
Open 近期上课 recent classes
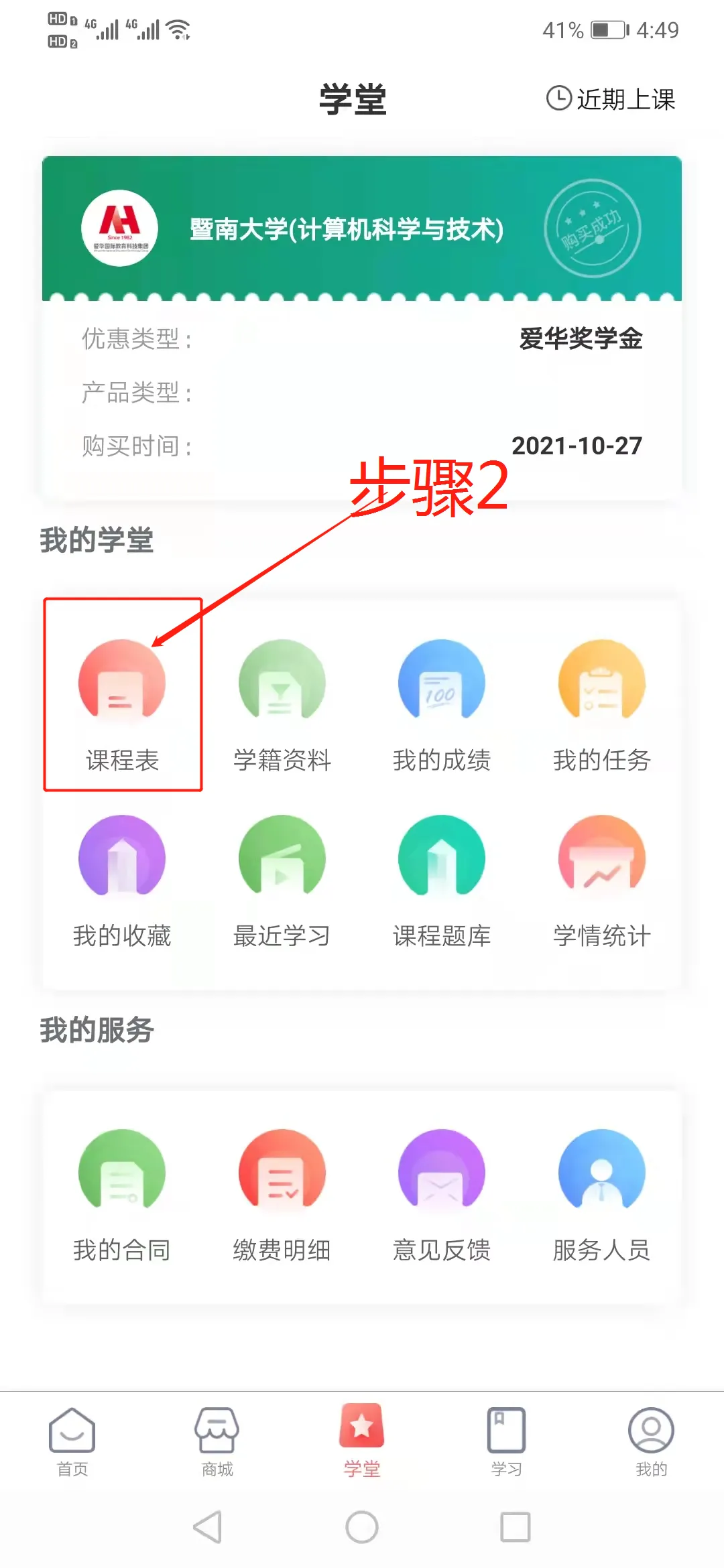611,99
